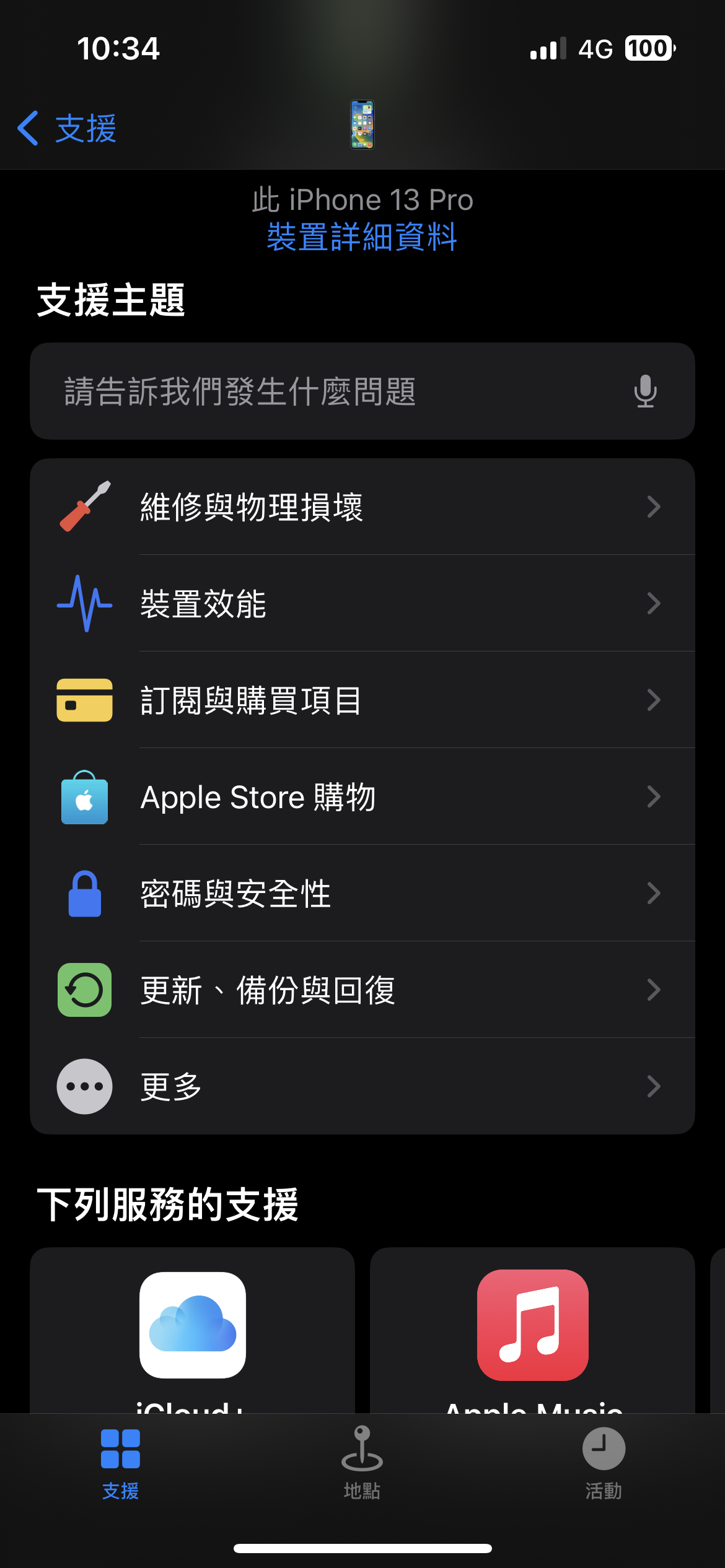Open the iCloud+ service card
The image size is (725, 1568).
click(193, 1330)
